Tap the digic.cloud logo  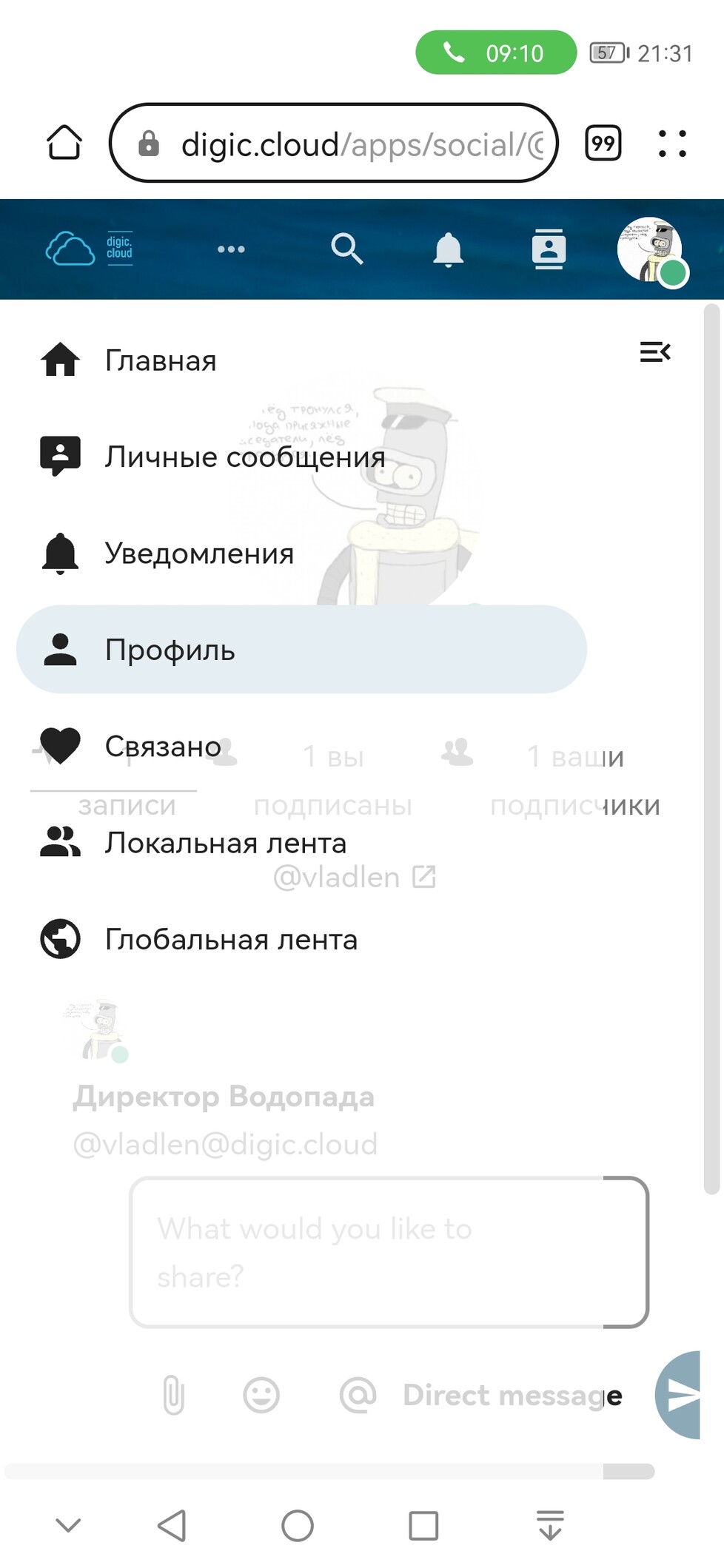point(90,249)
